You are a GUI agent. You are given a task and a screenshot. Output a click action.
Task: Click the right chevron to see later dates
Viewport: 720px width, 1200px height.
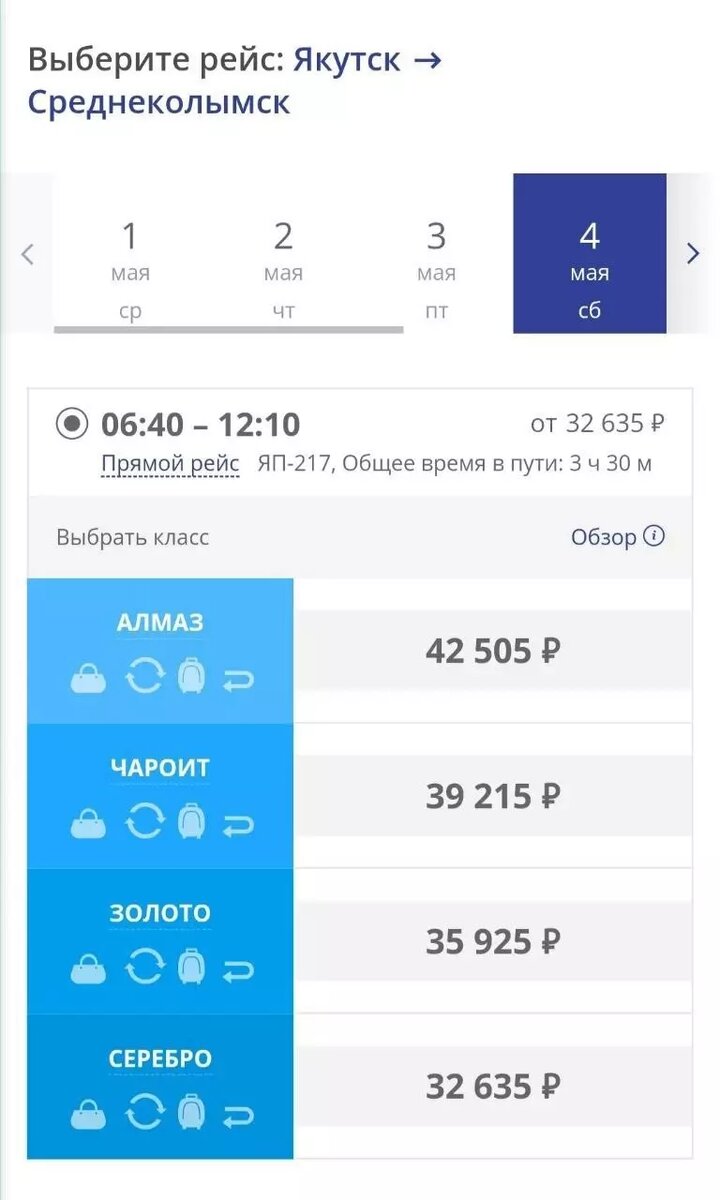coord(693,253)
